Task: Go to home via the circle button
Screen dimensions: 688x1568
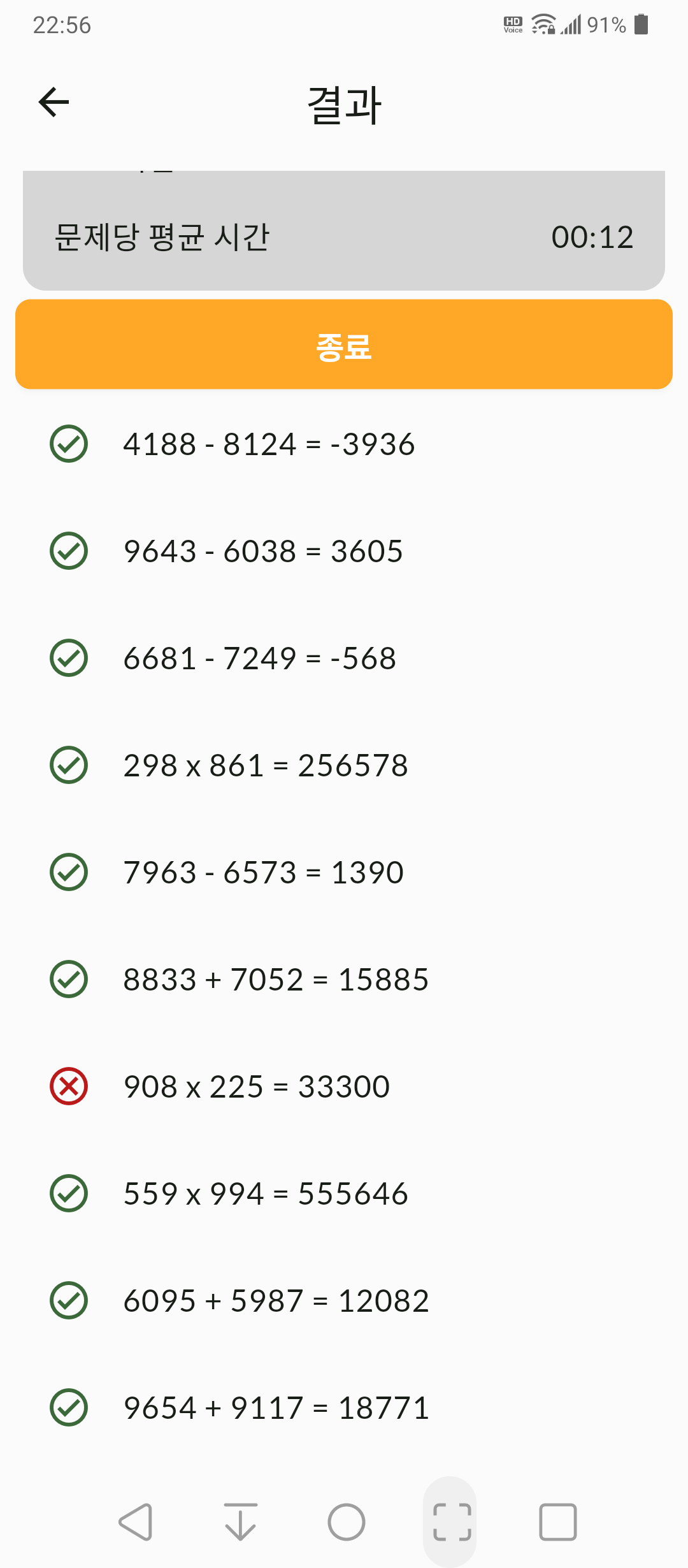Action: [347, 1522]
